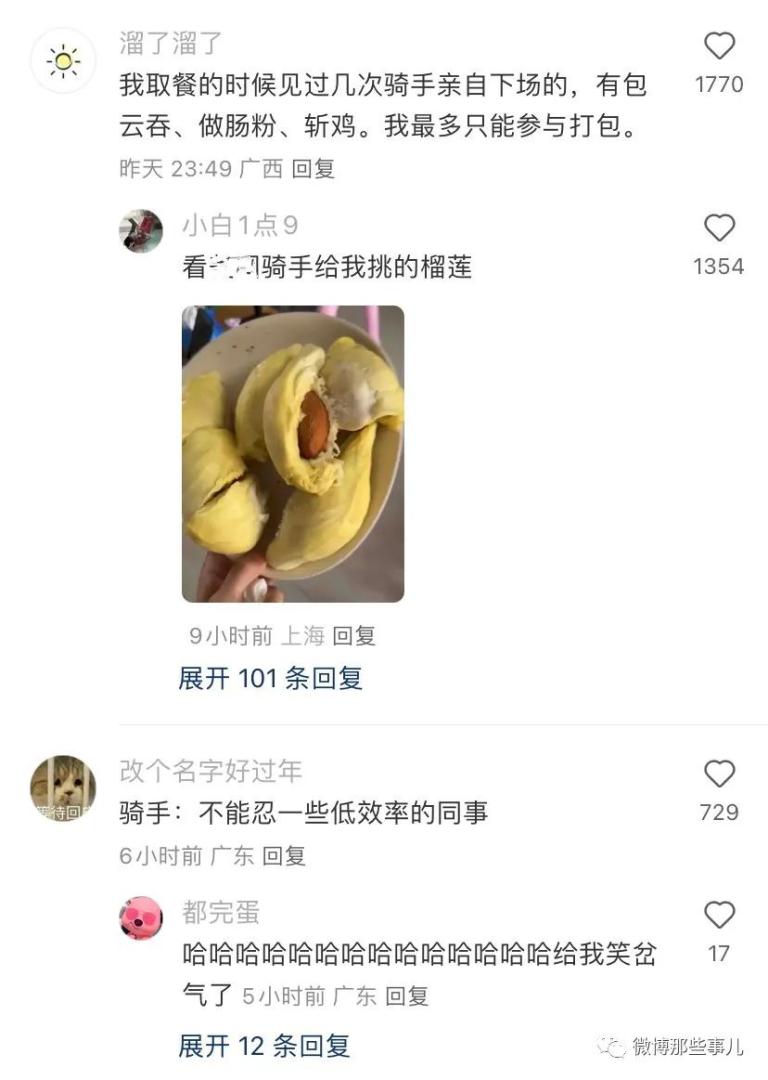This screenshot has height=1080, width=768.
Task: Reply to 小白1点9's comment
Action: click(x=354, y=635)
